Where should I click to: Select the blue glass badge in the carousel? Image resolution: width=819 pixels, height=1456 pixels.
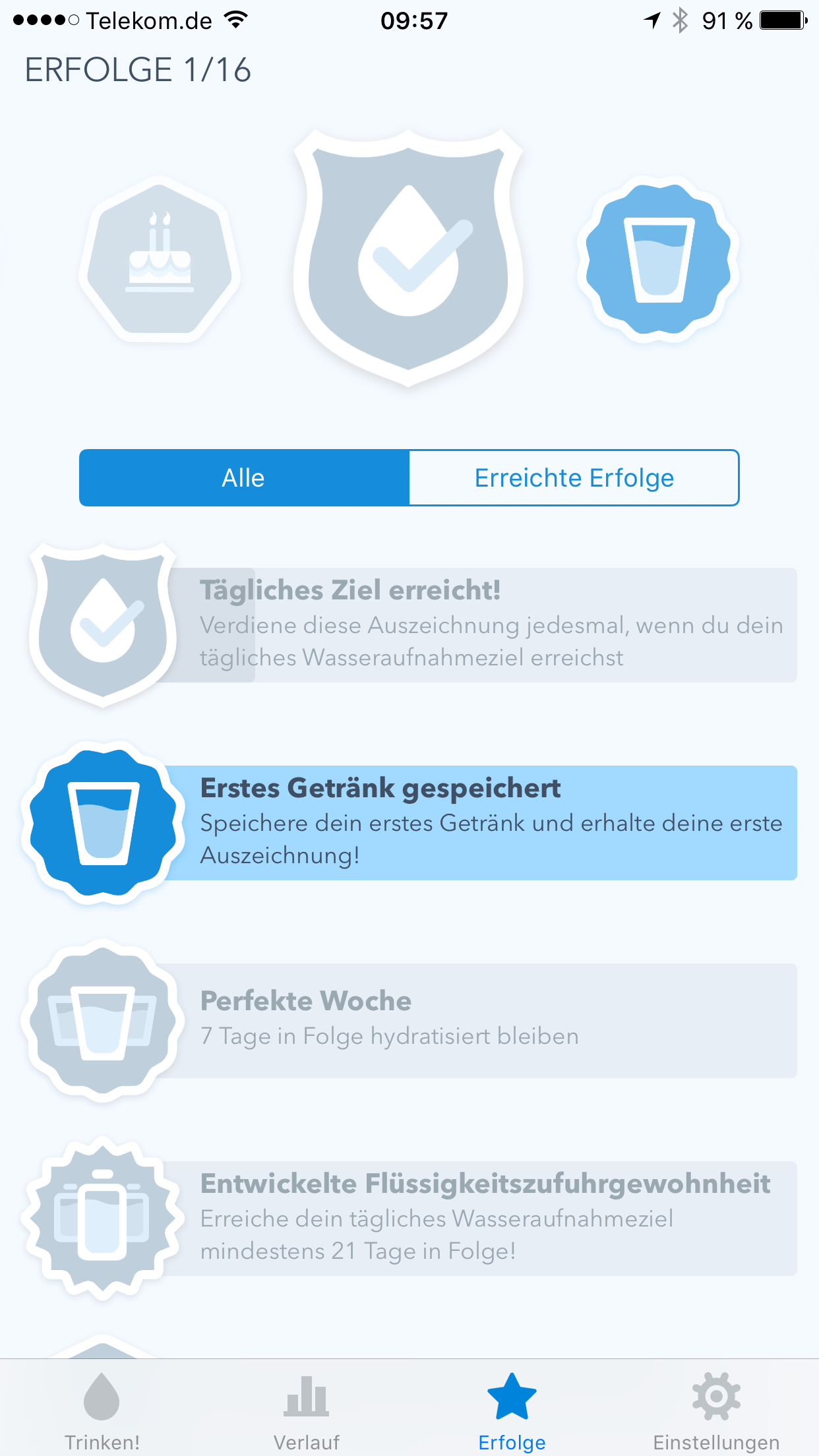(x=658, y=259)
